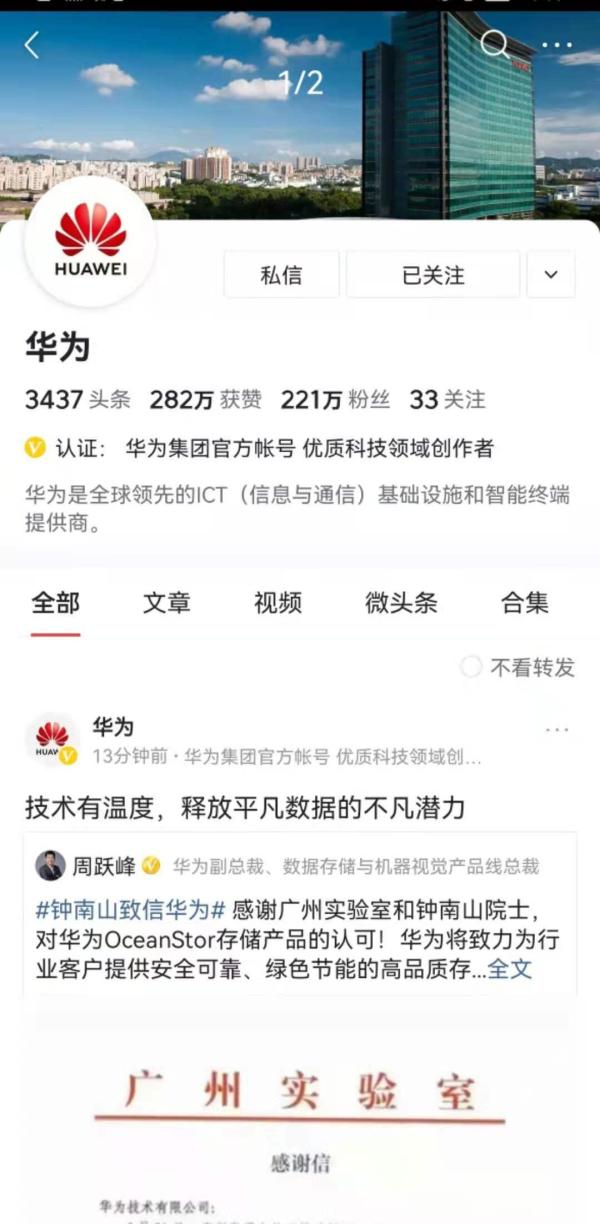View the 33 关注 following list

click(447, 400)
